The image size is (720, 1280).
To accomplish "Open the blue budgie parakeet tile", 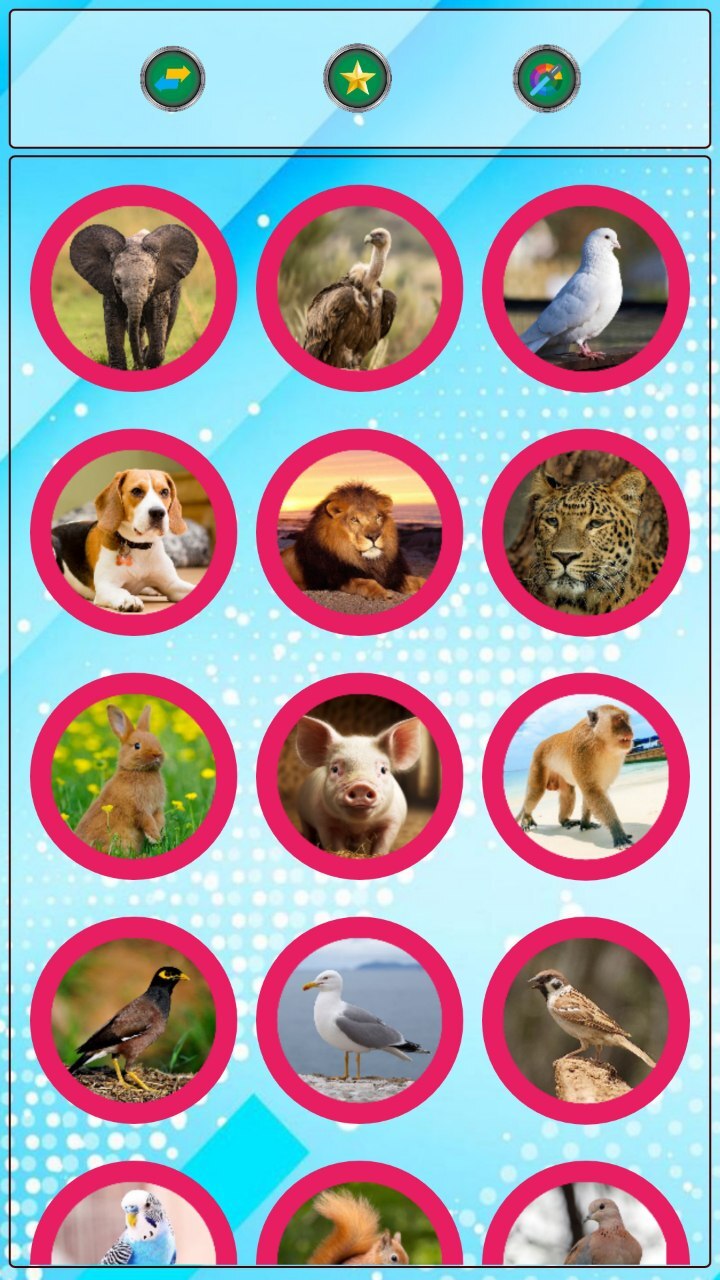I will pyautogui.click(x=134, y=1225).
